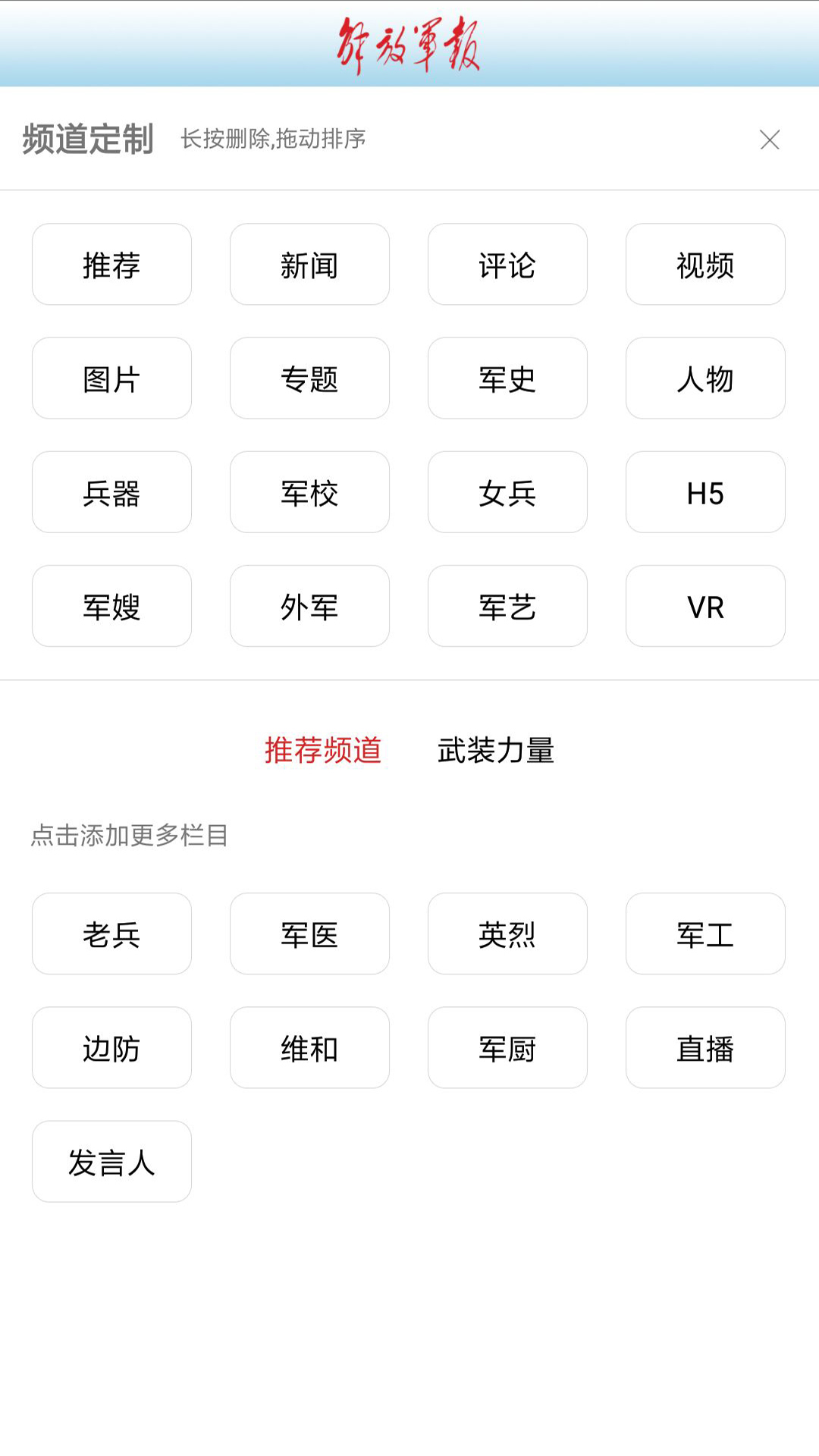Add the 边防 channel
The width and height of the screenshot is (819, 1456).
tap(111, 1047)
